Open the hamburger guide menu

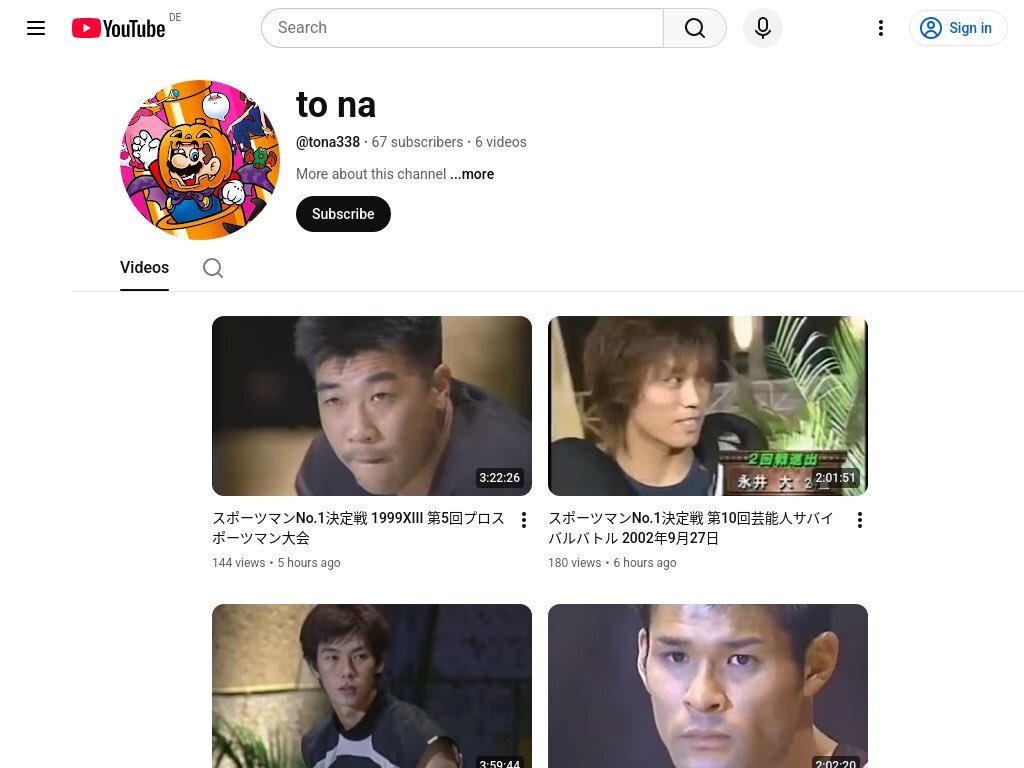tap(36, 28)
